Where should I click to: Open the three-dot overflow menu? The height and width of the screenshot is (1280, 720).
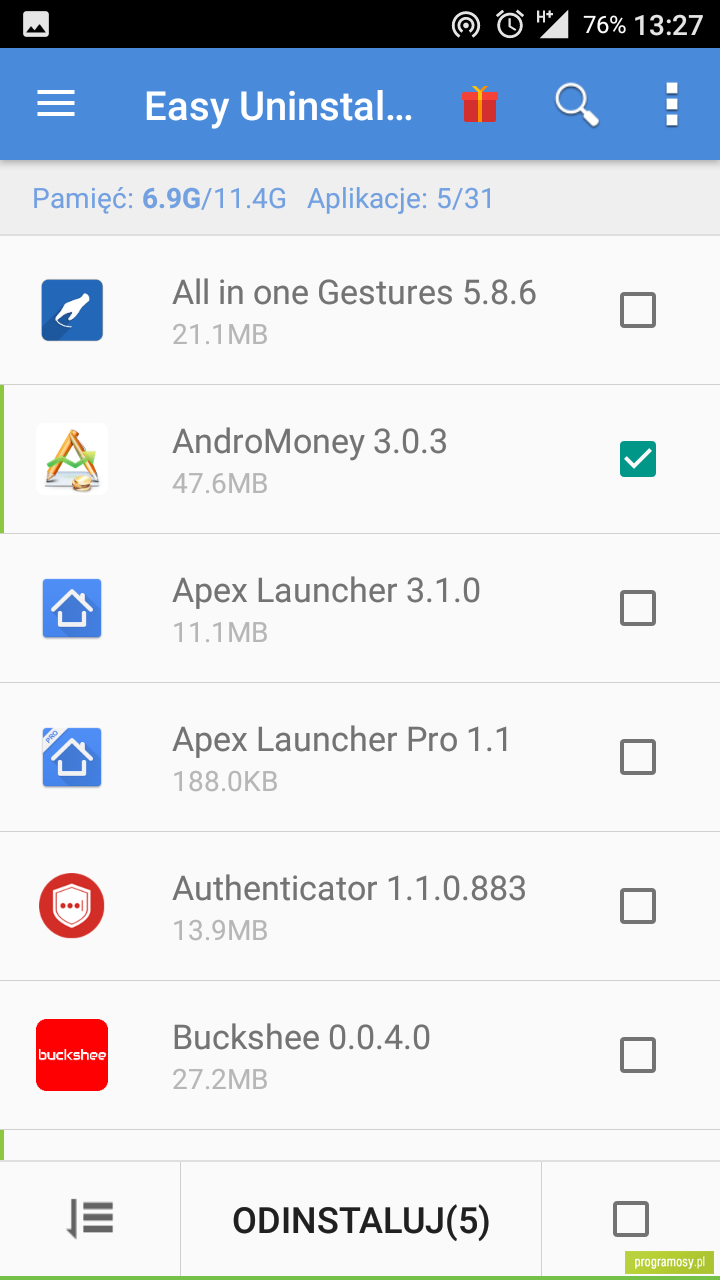[671, 104]
